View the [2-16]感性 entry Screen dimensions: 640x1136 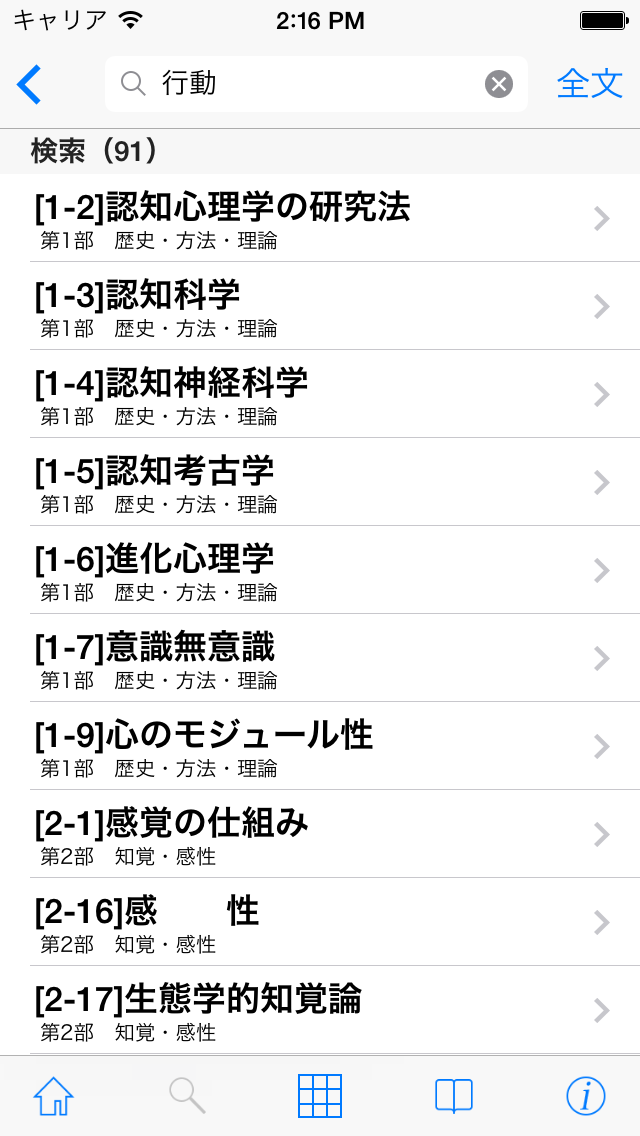click(x=320, y=922)
